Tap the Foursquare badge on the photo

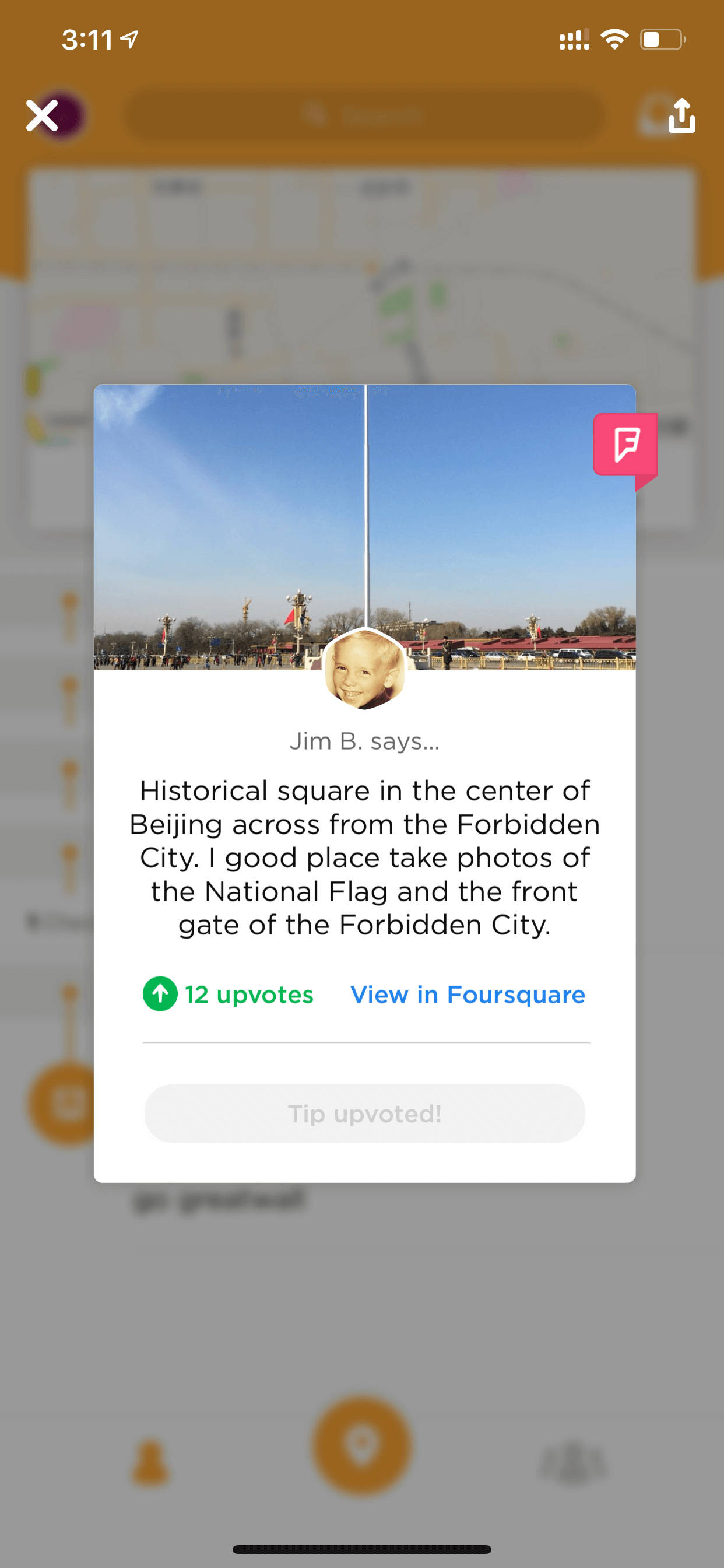tap(625, 448)
